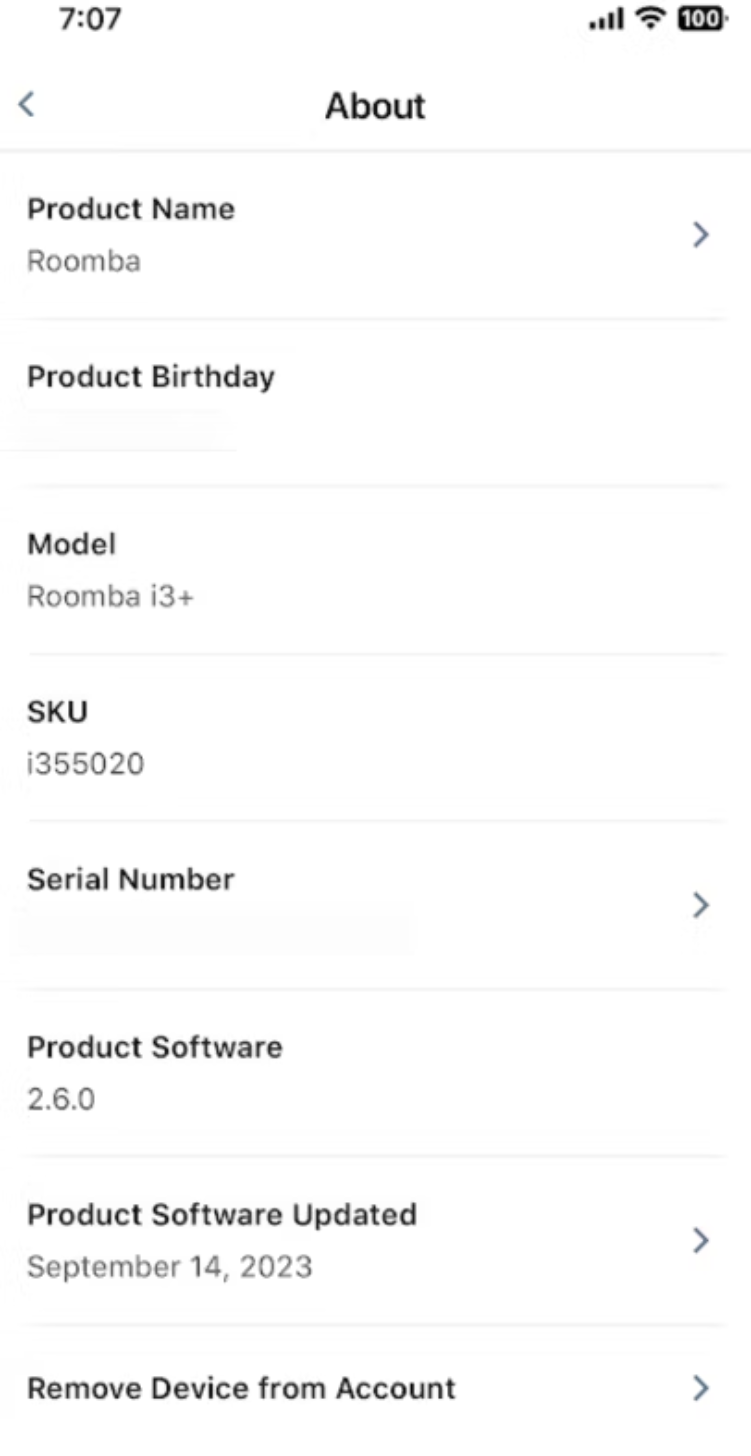751x1456 pixels.
Task: Tap the cellular signal bars icon
Action: (x=604, y=19)
